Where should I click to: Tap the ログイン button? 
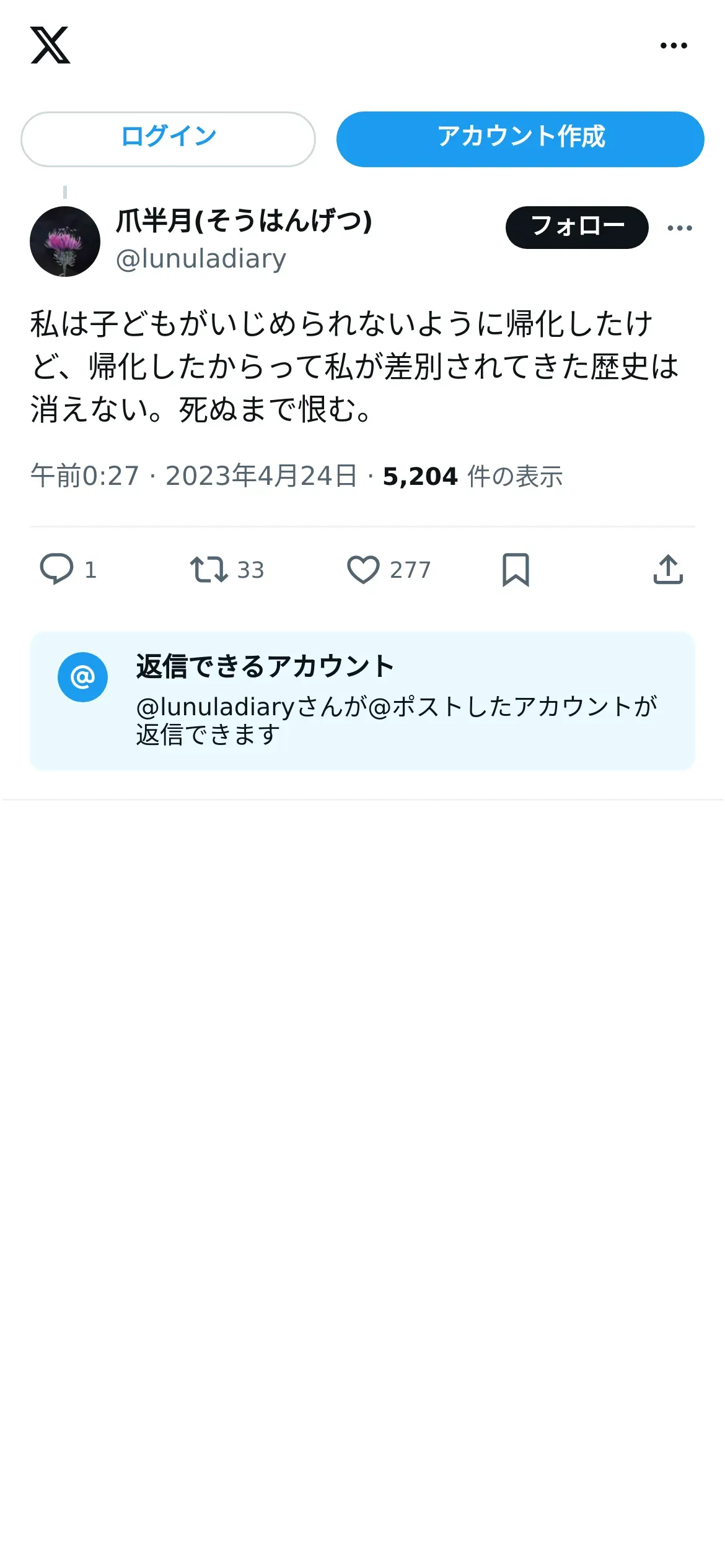(168, 139)
